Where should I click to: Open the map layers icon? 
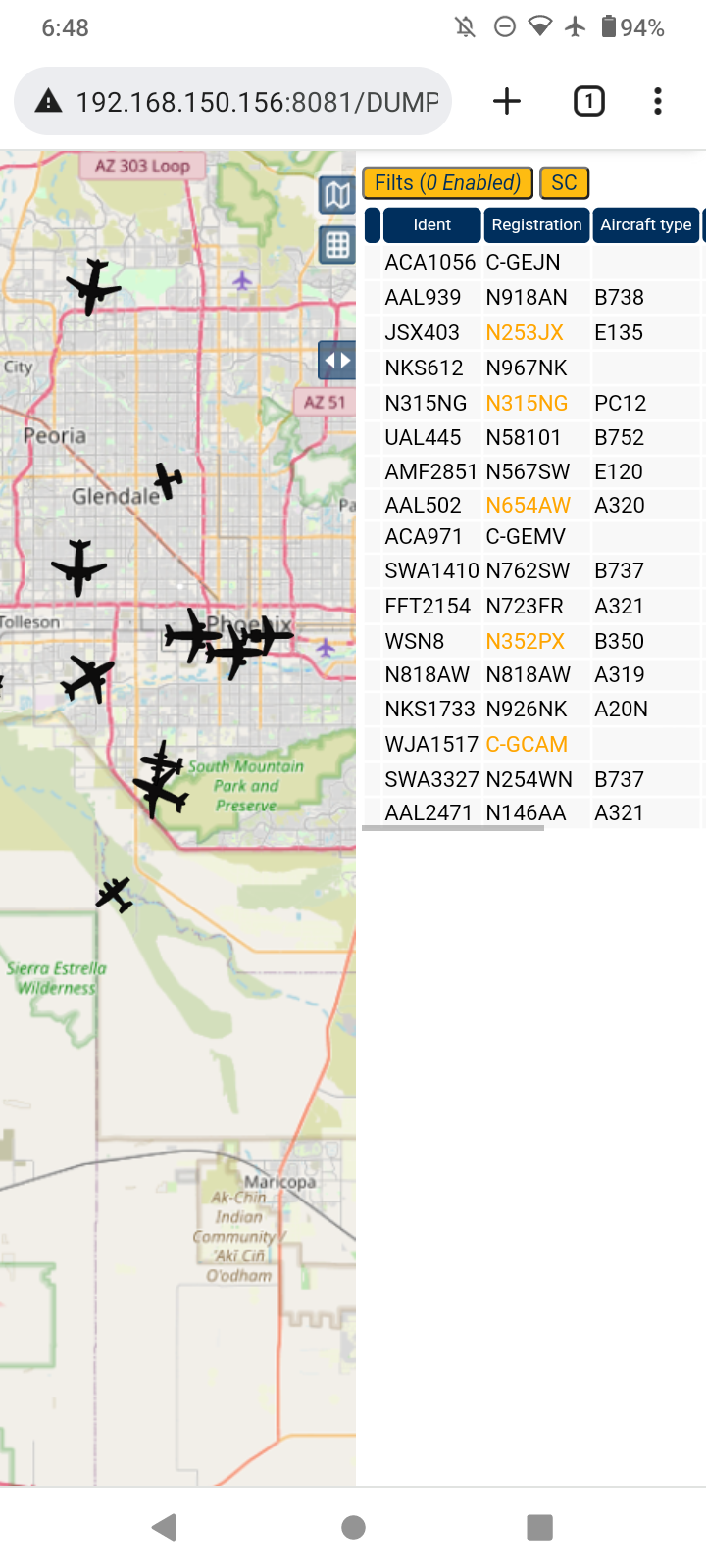(337, 196)
